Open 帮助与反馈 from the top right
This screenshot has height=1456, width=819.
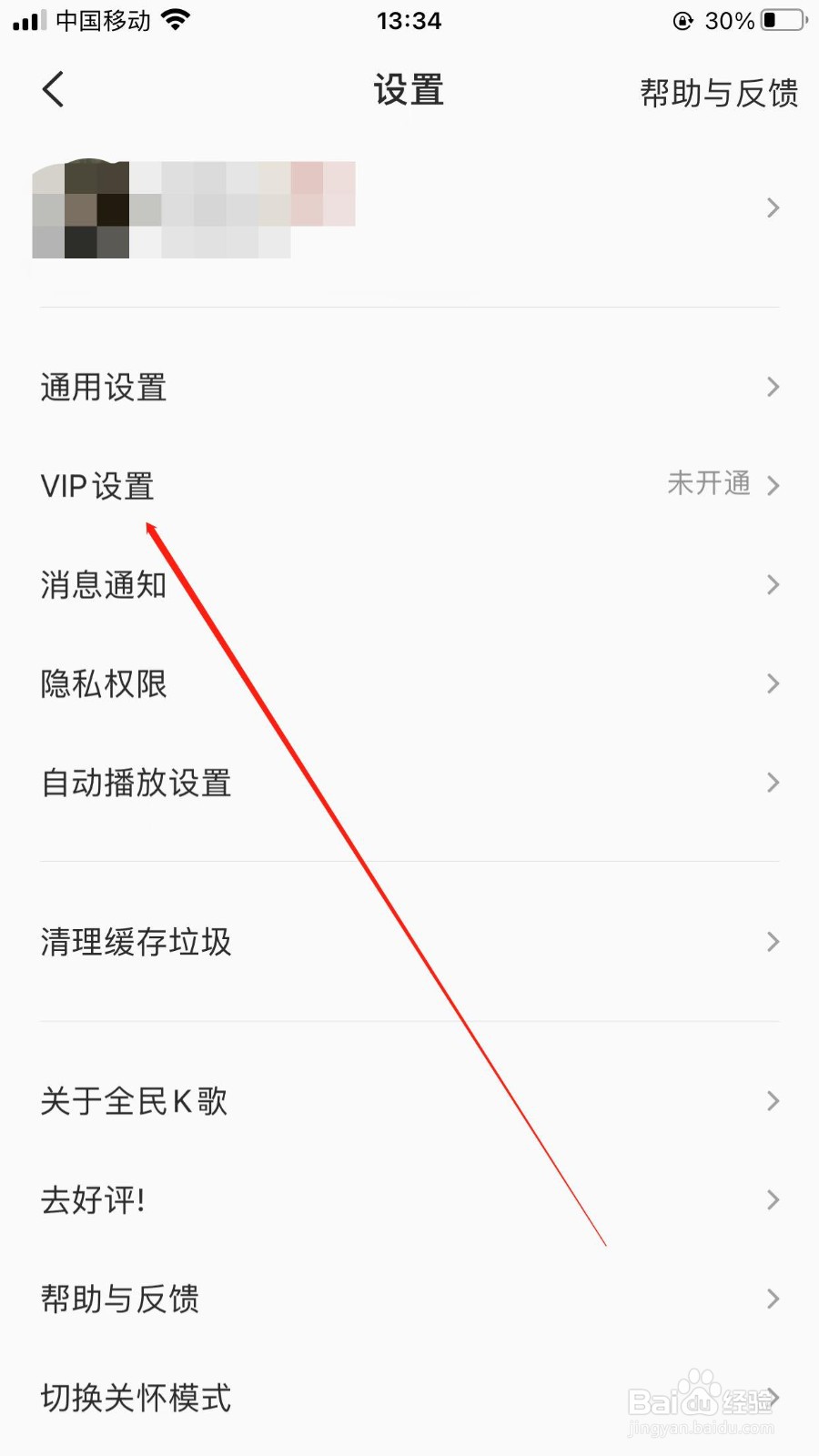719,92
